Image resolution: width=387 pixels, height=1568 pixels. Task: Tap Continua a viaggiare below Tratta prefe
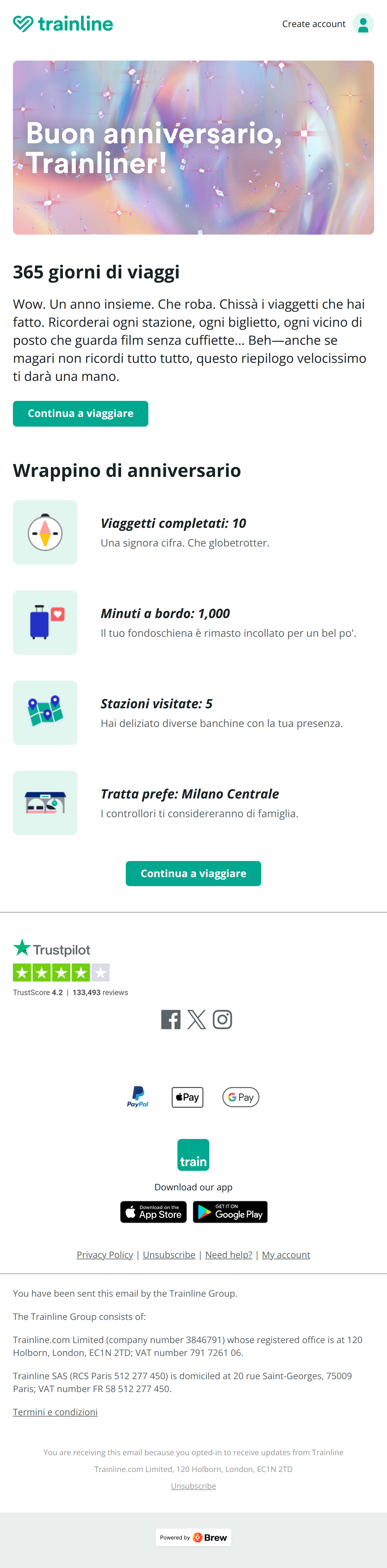coord(193,874)
